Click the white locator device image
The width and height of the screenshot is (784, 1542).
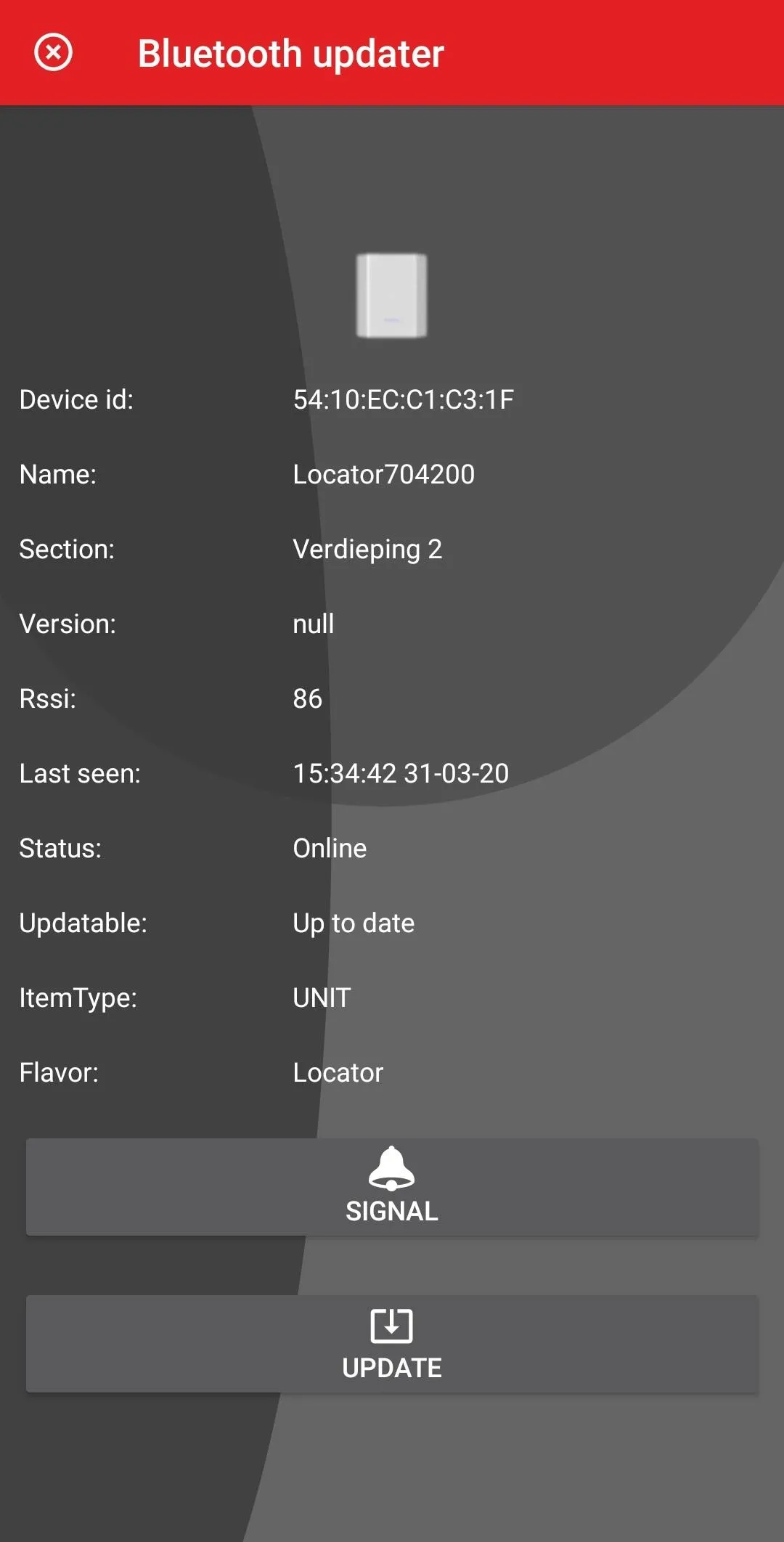coord(392,294)
